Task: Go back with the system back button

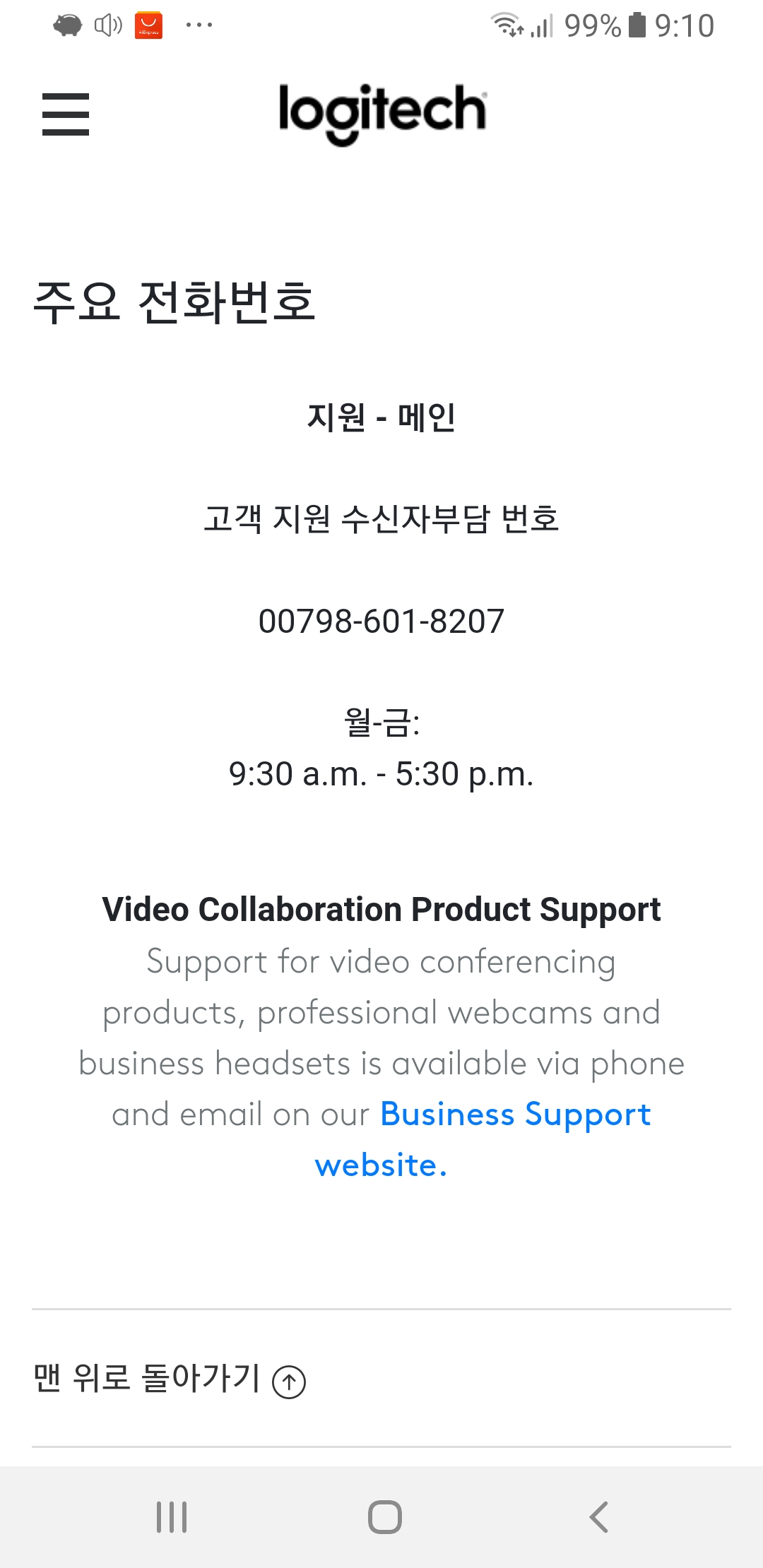Action: 599,1516
